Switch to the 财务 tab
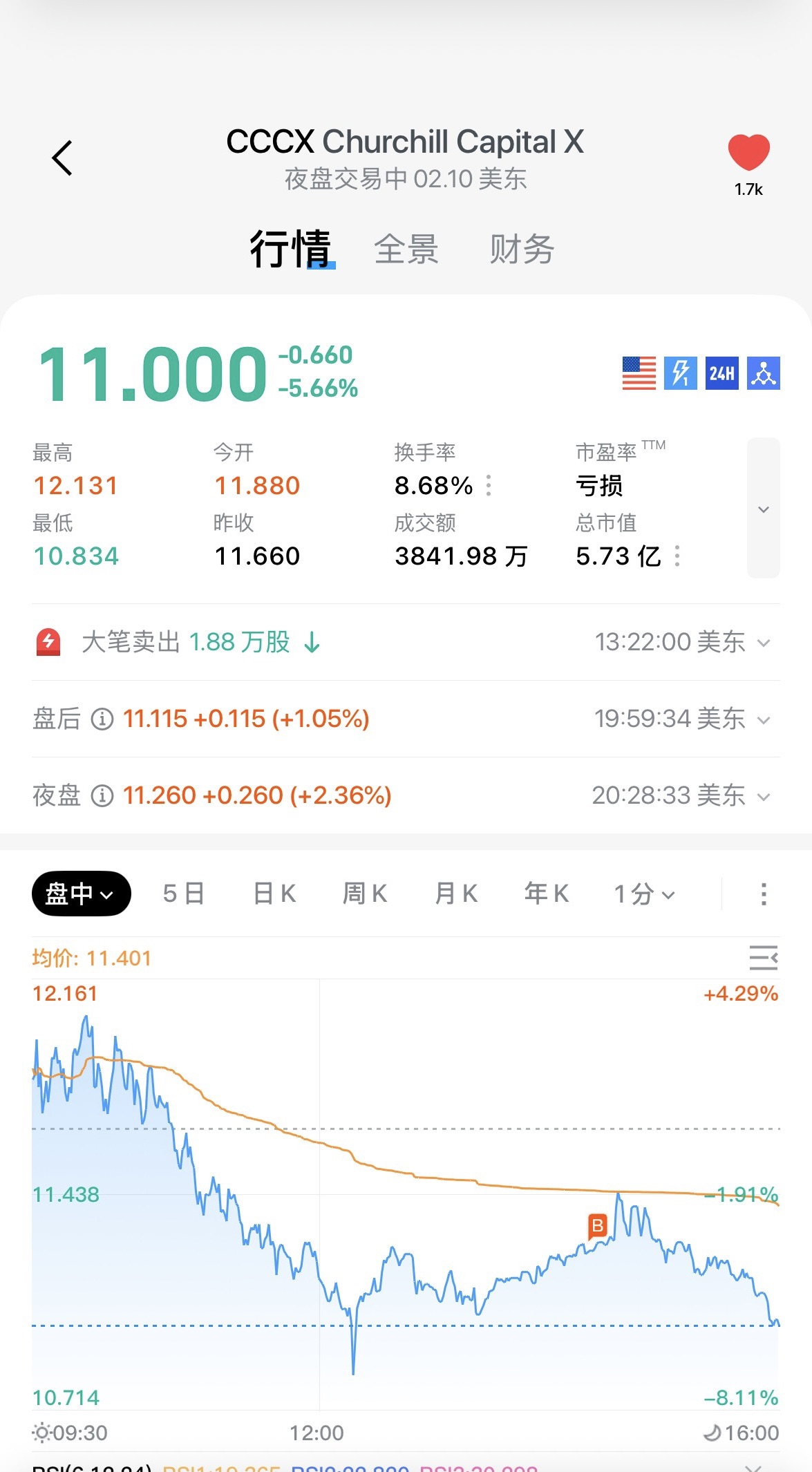Screen dimensions: 812x1472 click(x=522, y=249)
